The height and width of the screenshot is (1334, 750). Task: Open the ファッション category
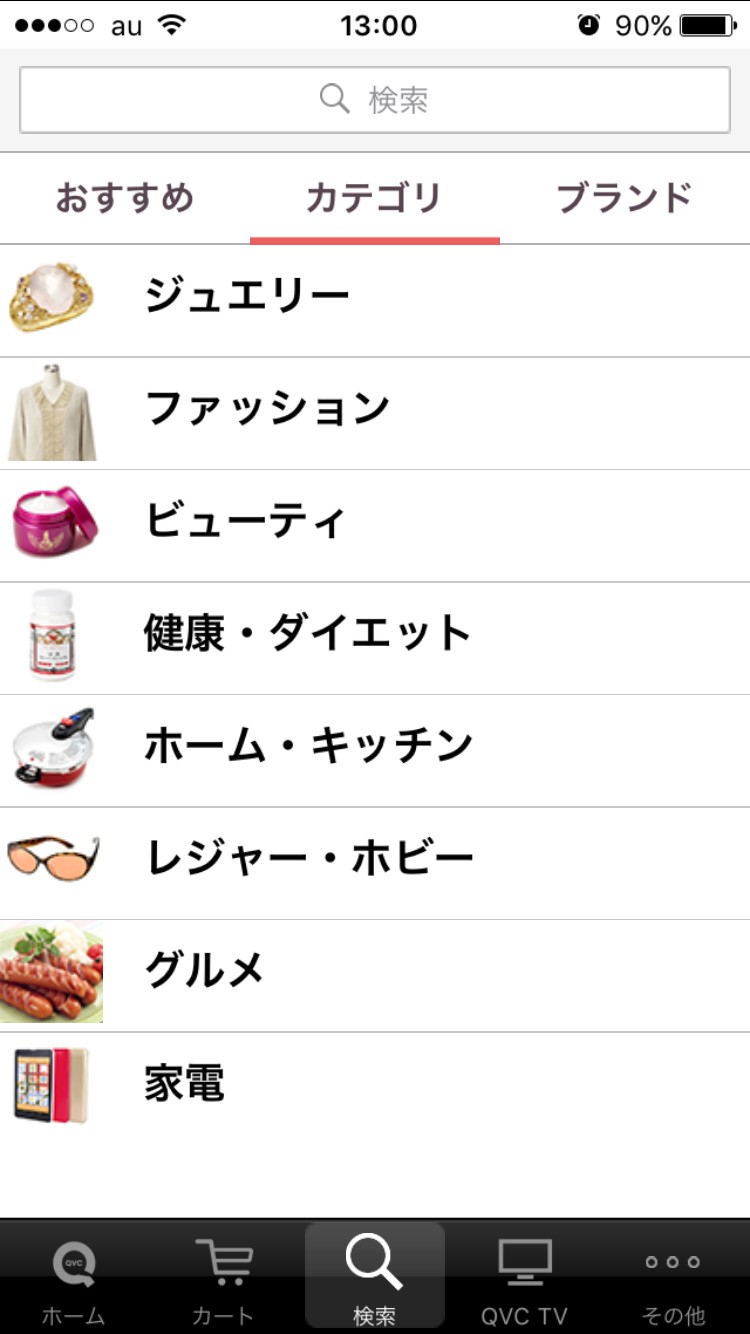[x=375, y=410]
